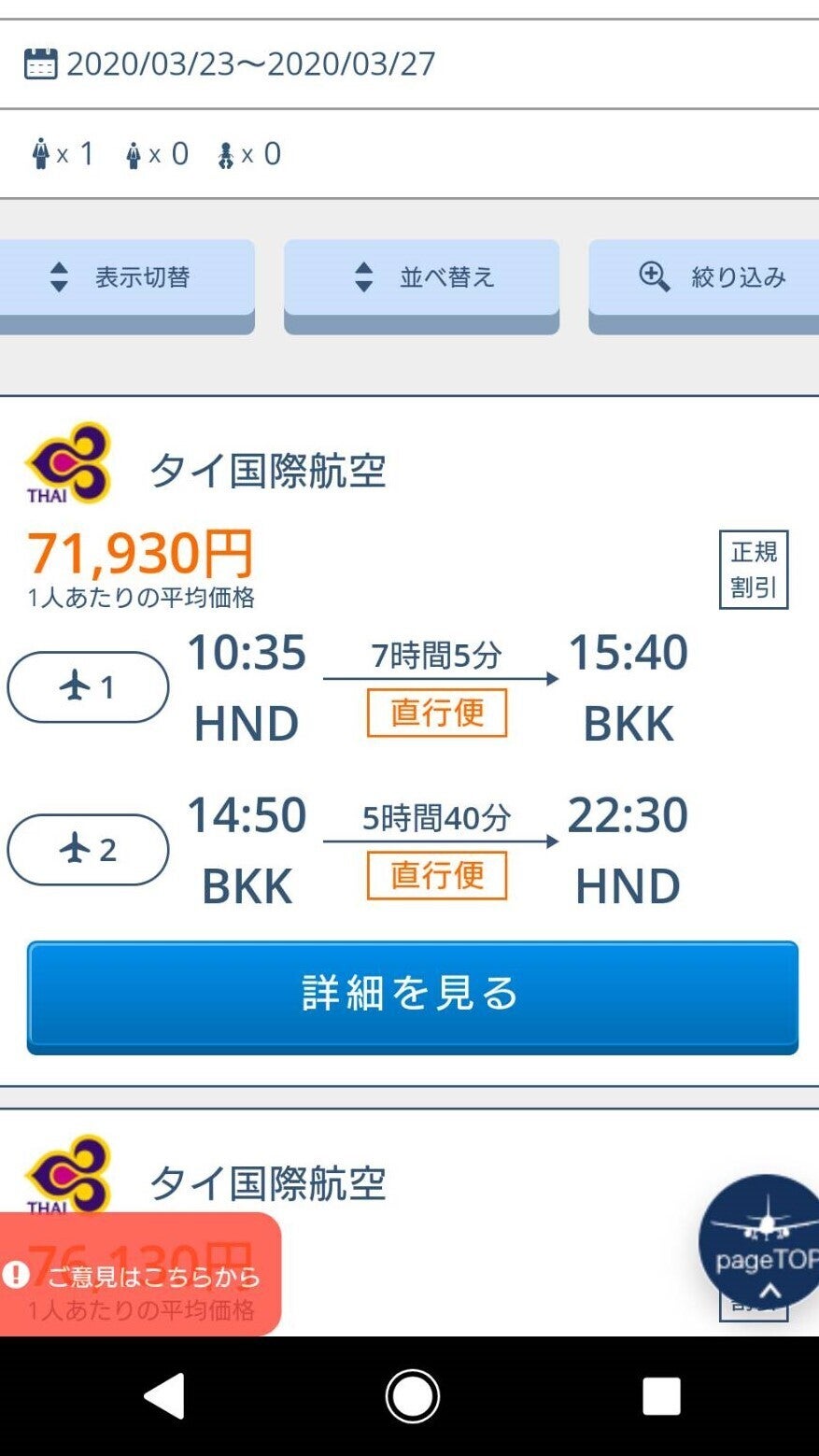Tap the ご意見はこちらから feedback button
Screen dimensions: 819x1456
(x=140, y=1275)
